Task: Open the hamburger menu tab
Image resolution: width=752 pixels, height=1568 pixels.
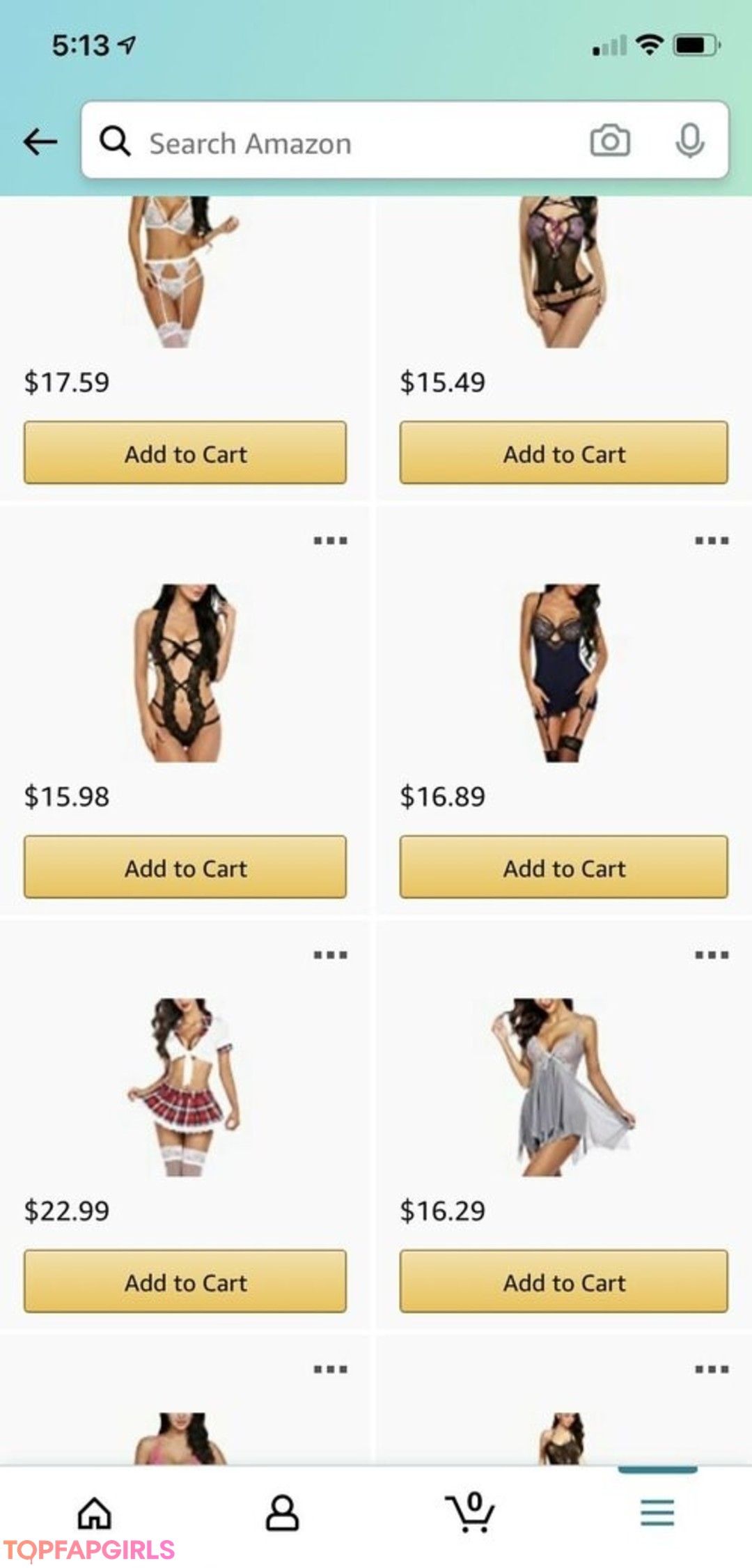Action: coord(657,1513)
